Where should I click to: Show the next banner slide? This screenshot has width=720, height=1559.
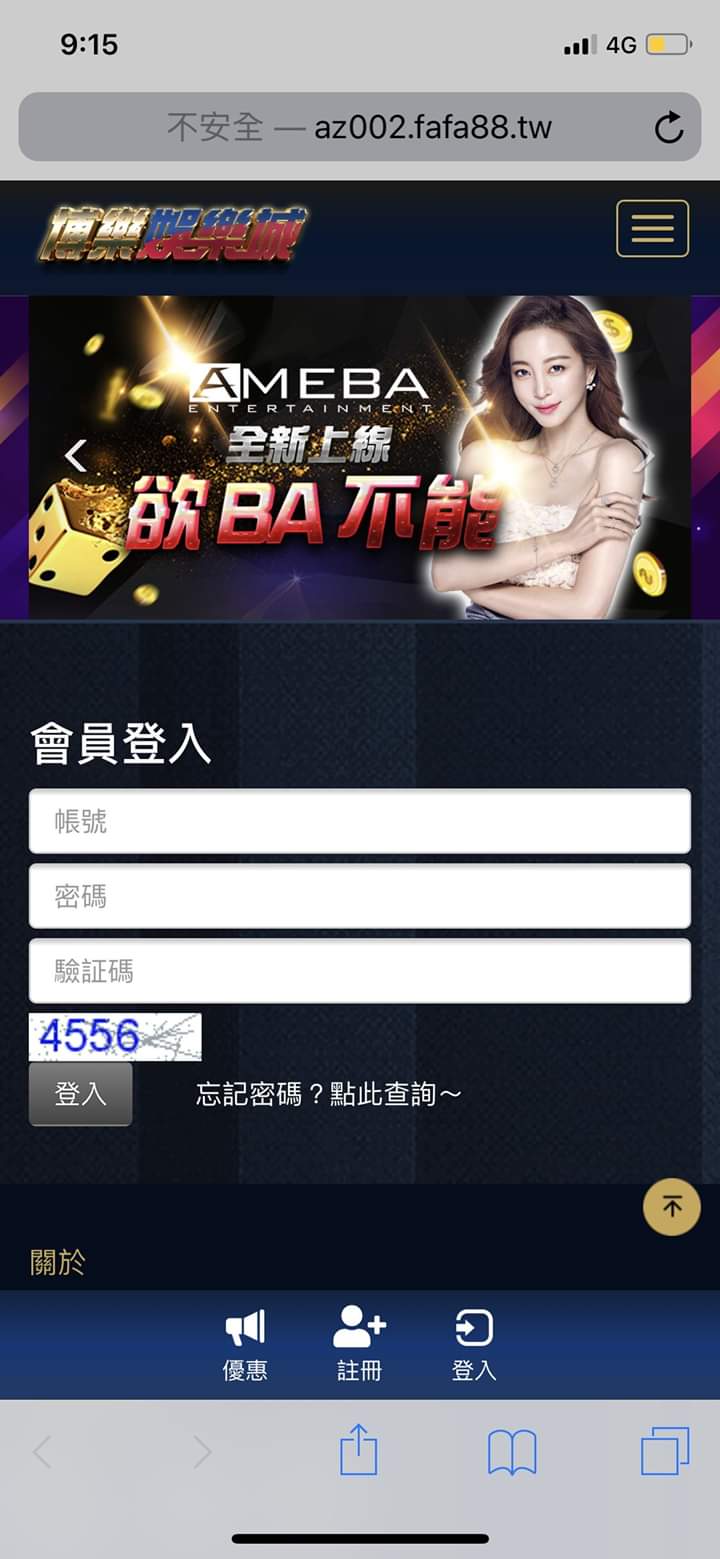pyautogui.click(x=646, y=457)
